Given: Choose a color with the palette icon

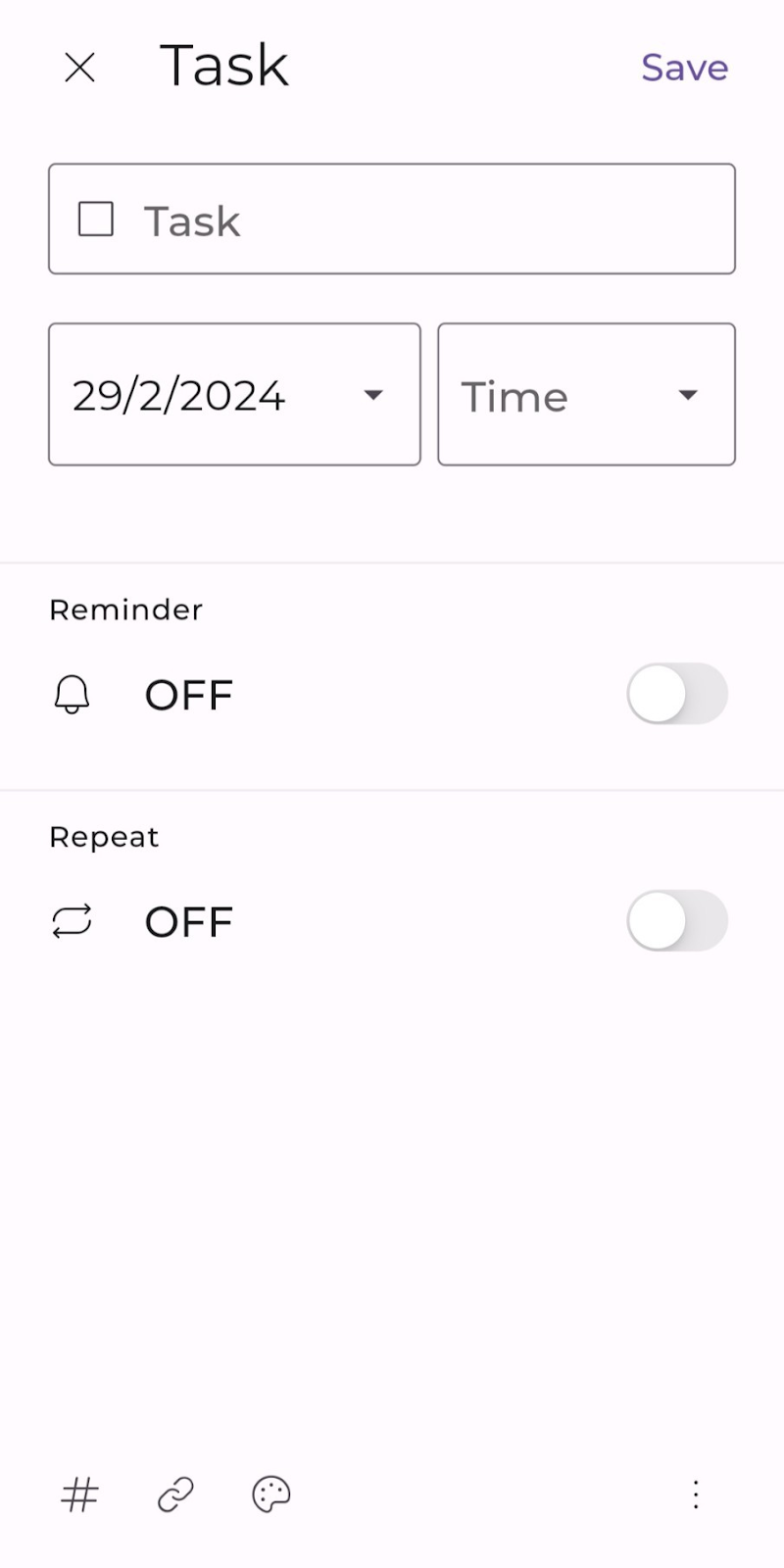Looking at the screenshot, I should 271,1494.
